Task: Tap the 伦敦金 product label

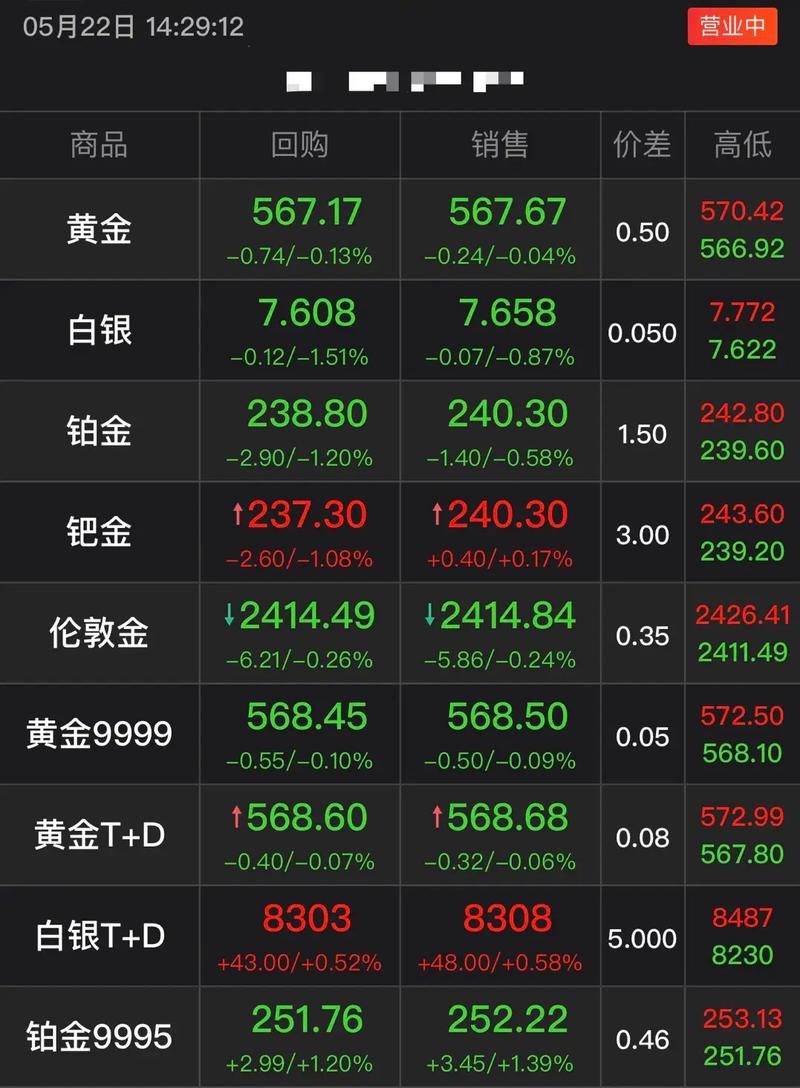Action: pyautogui.click(x=98, y=633)
